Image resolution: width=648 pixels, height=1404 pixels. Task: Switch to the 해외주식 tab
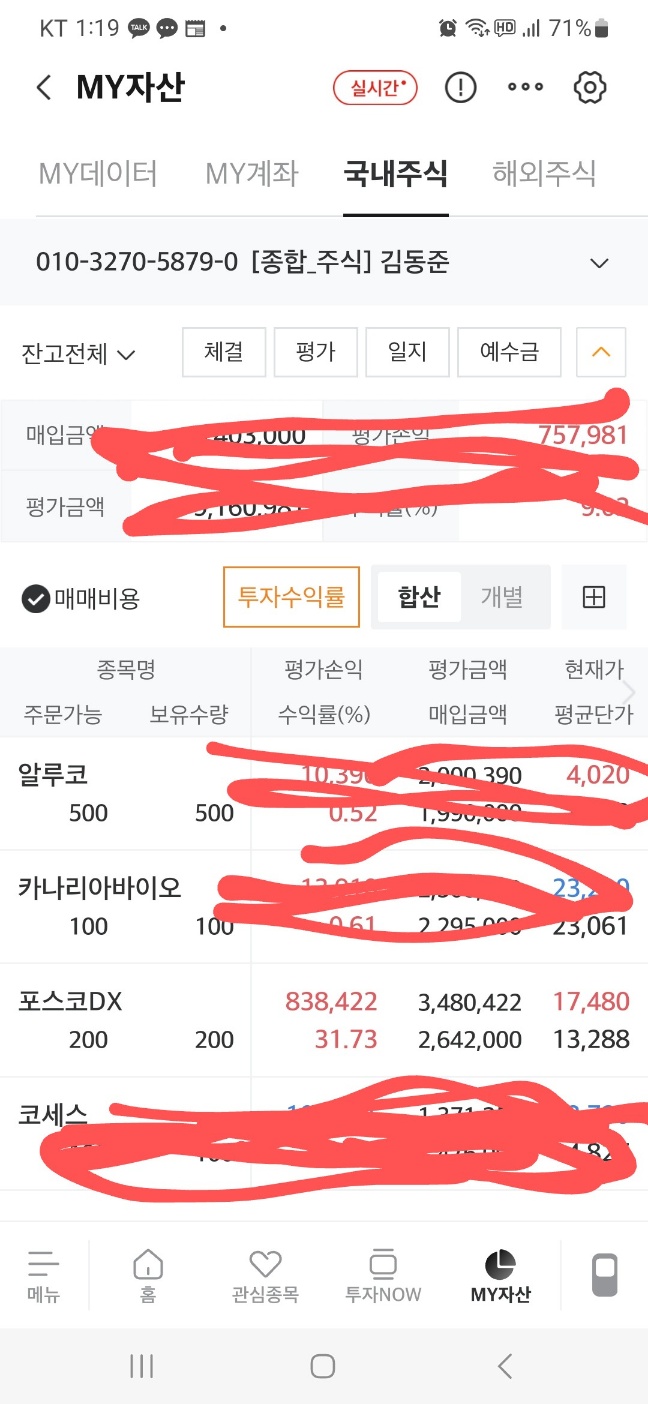pos(545,174)
